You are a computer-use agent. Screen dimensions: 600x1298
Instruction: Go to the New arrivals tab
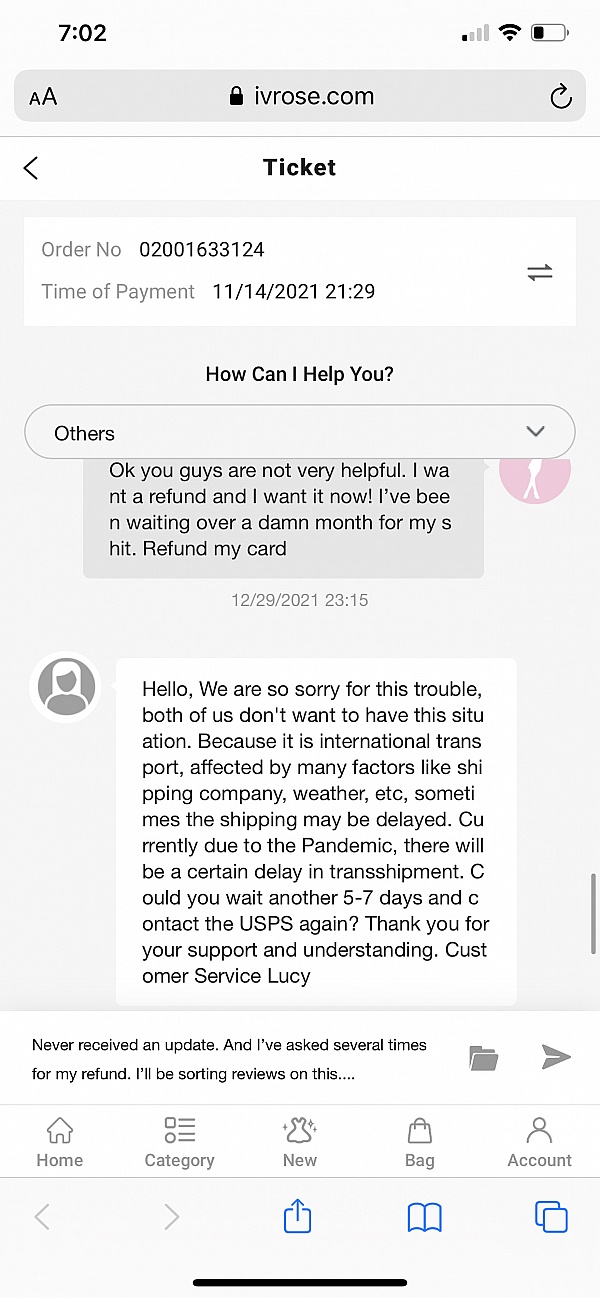click(x=300, y=1142)
